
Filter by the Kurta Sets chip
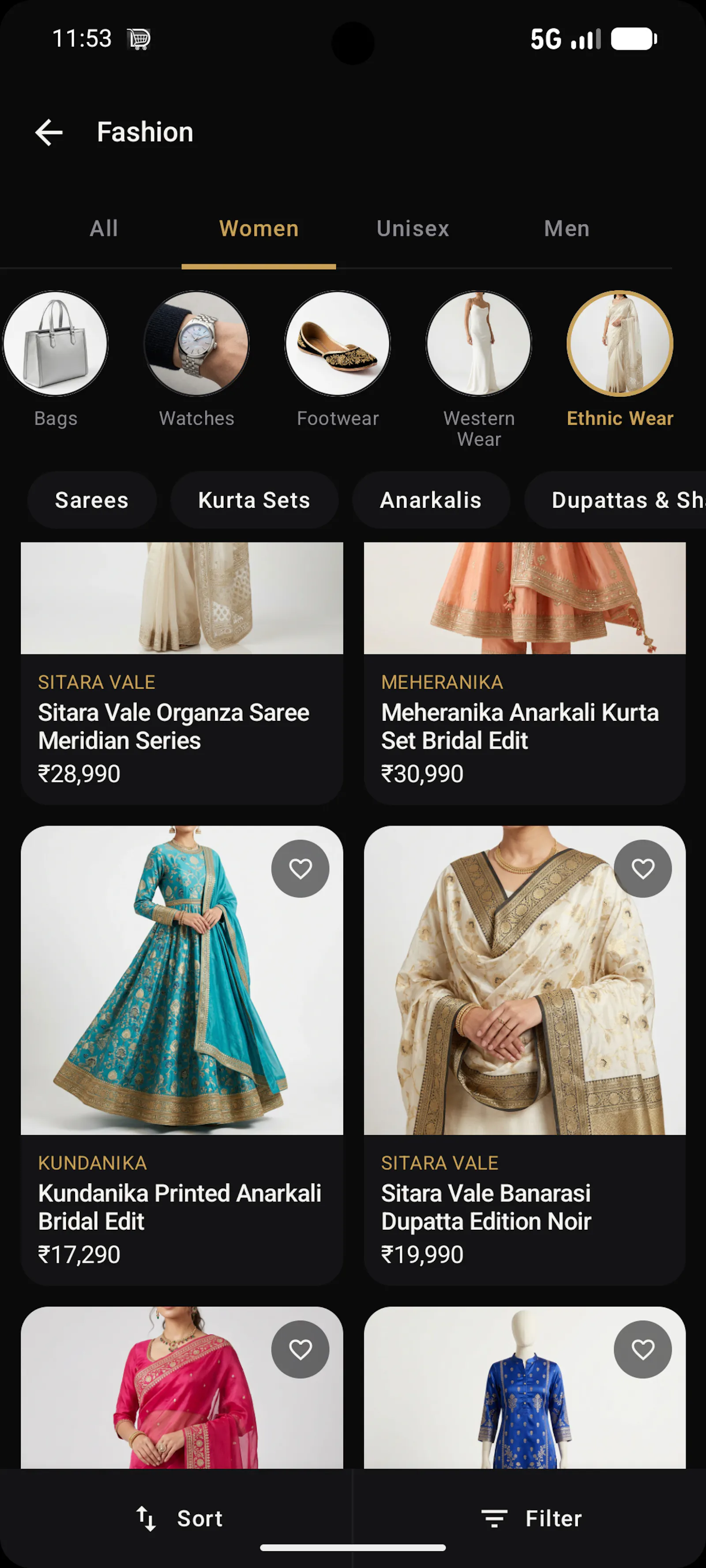[255, 500]
